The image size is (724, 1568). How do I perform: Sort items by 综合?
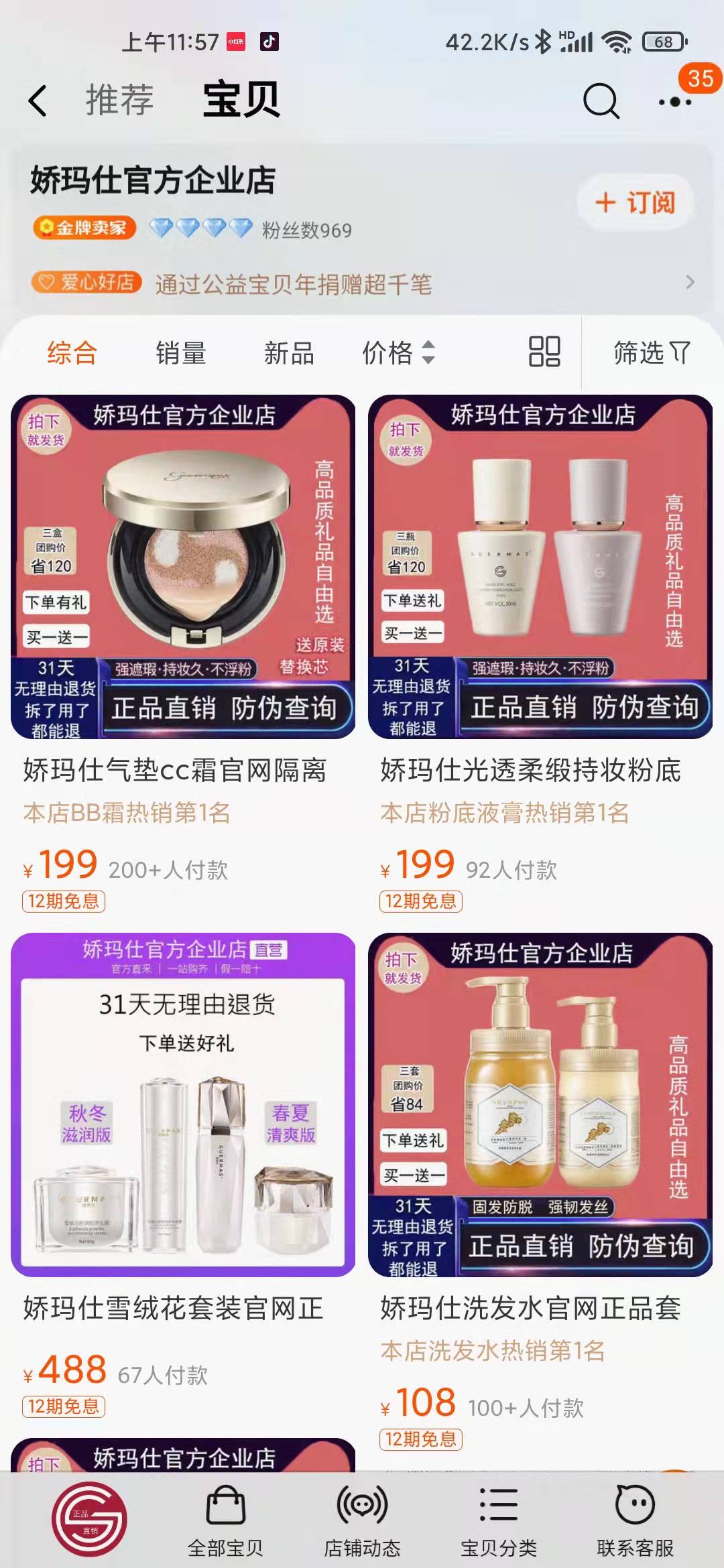tap(72, 352)
